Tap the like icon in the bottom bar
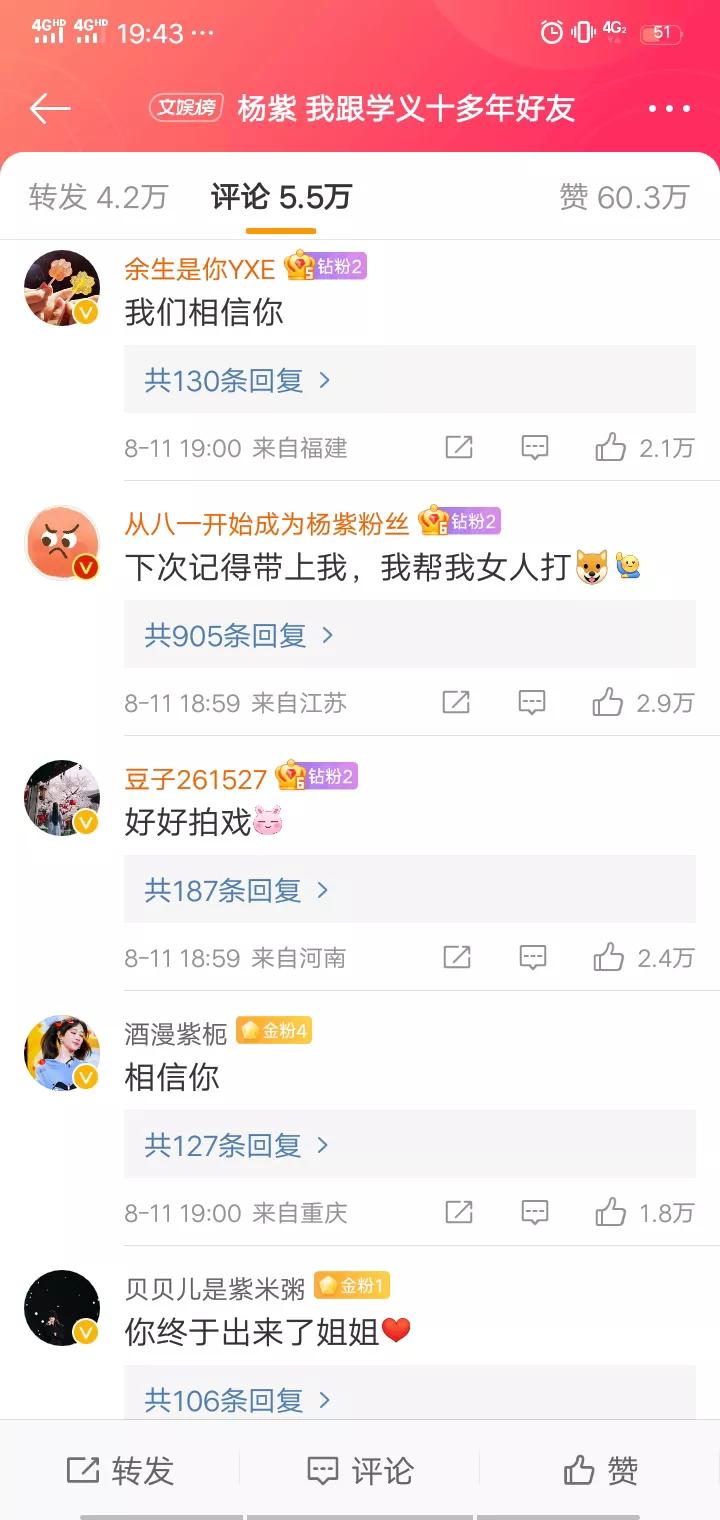Screen dimensions: 720x1520 (x=600, y=1470)
